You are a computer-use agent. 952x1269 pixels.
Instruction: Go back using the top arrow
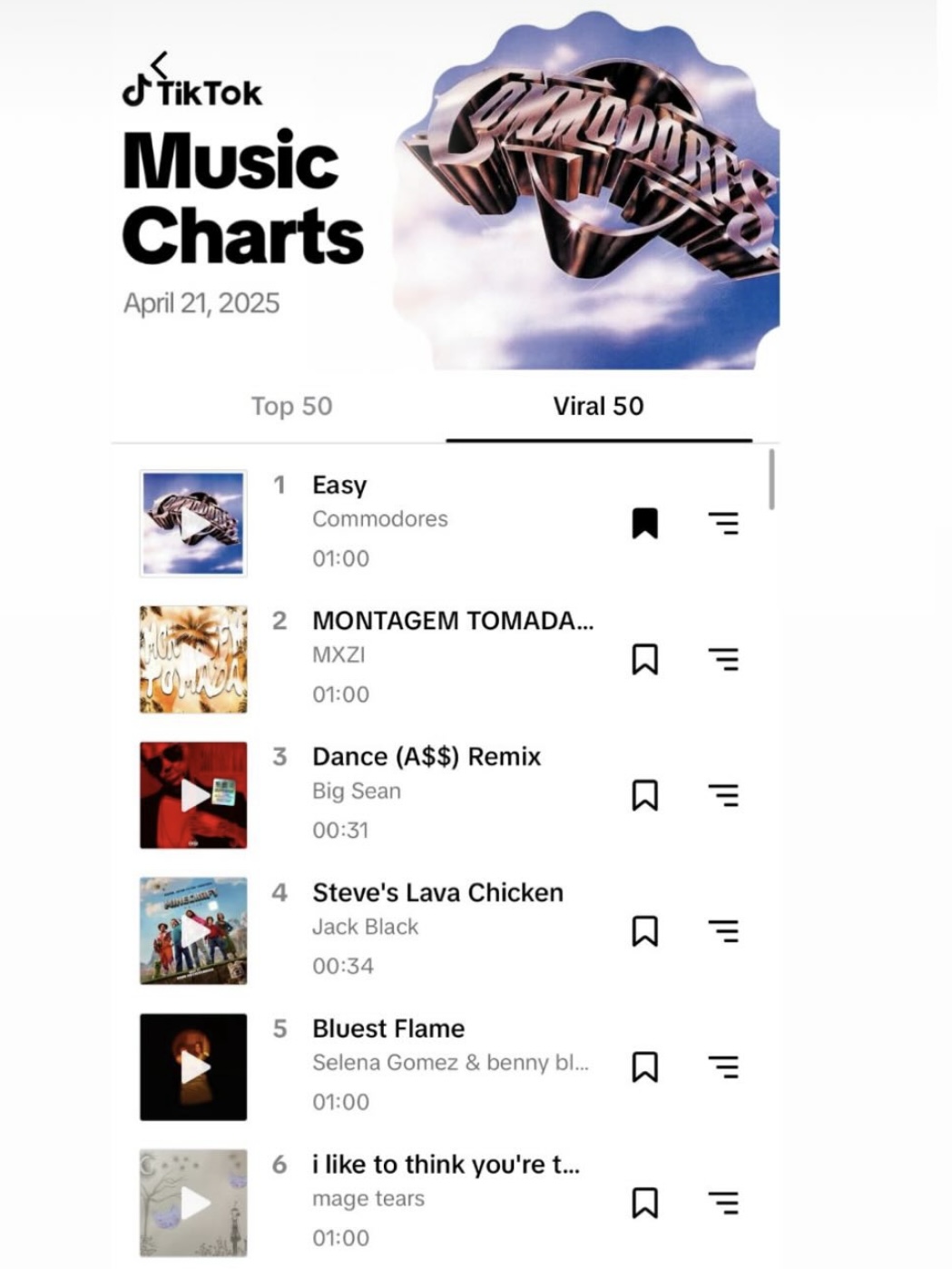[160, 64]
